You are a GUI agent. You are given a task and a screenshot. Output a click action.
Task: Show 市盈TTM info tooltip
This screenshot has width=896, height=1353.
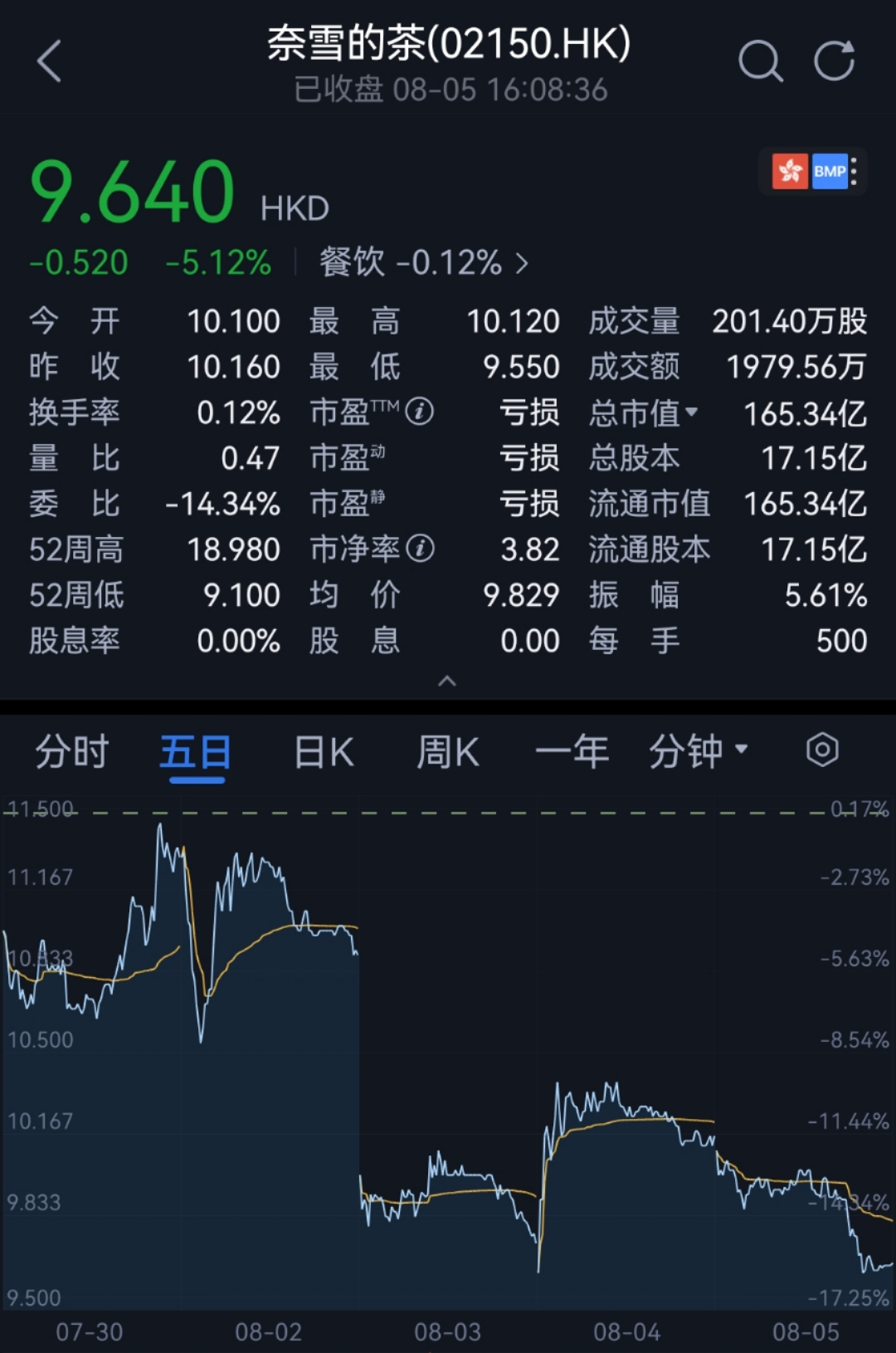[420, 411]
